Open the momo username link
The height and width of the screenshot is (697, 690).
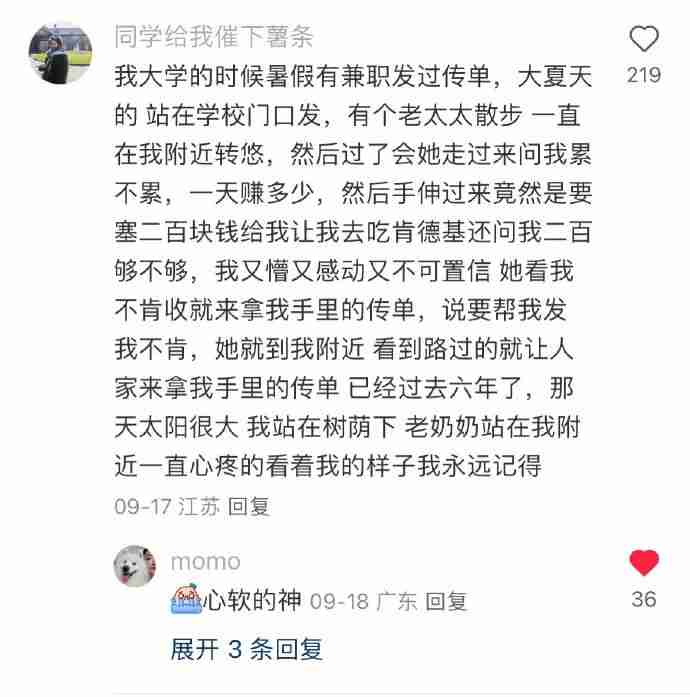[205, 561]
